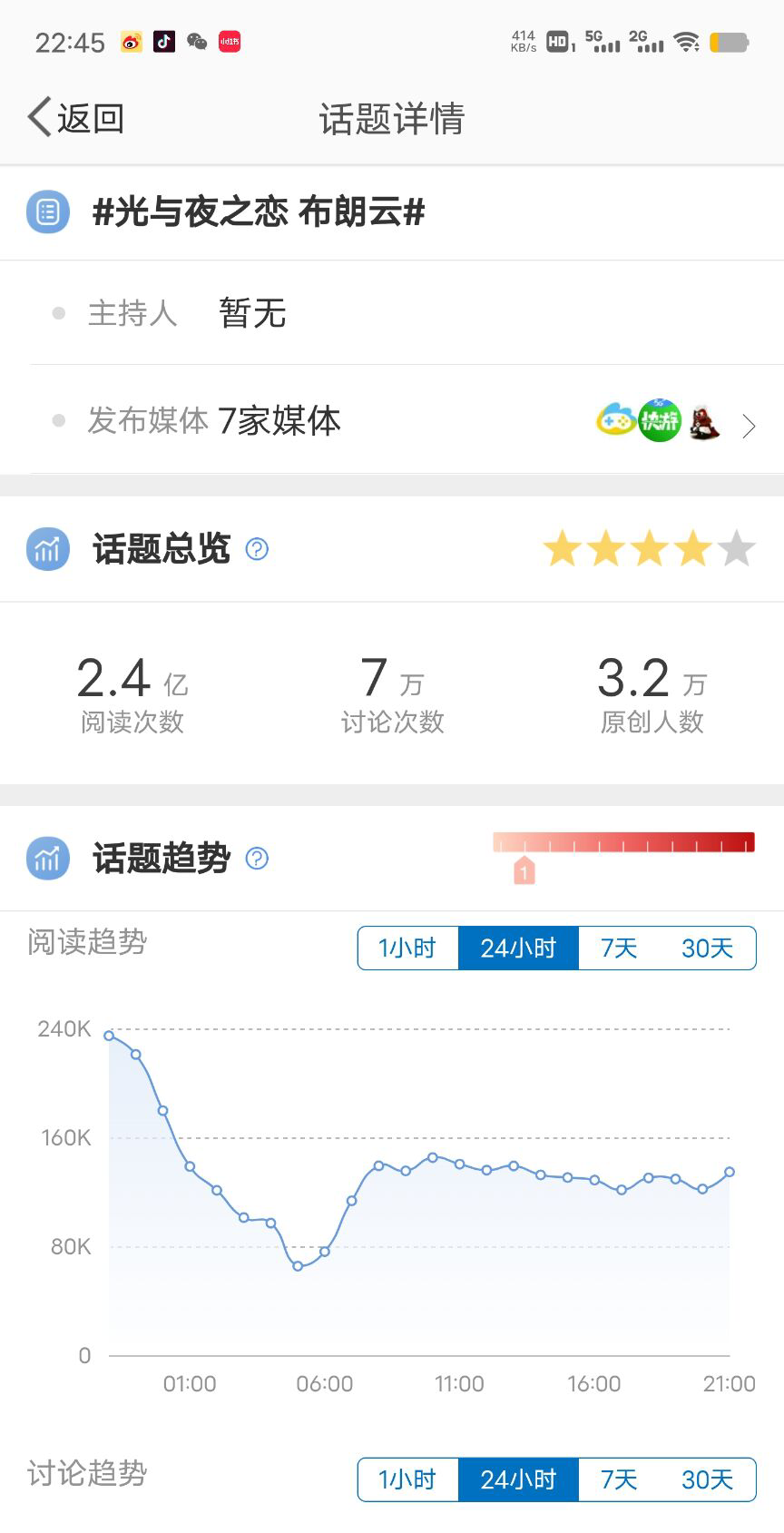Image resolution: width=784 pixels, height=1533 pixels.
Task: Open the help tooltip next to 话题趋势
Action: (x=256, y=859)
